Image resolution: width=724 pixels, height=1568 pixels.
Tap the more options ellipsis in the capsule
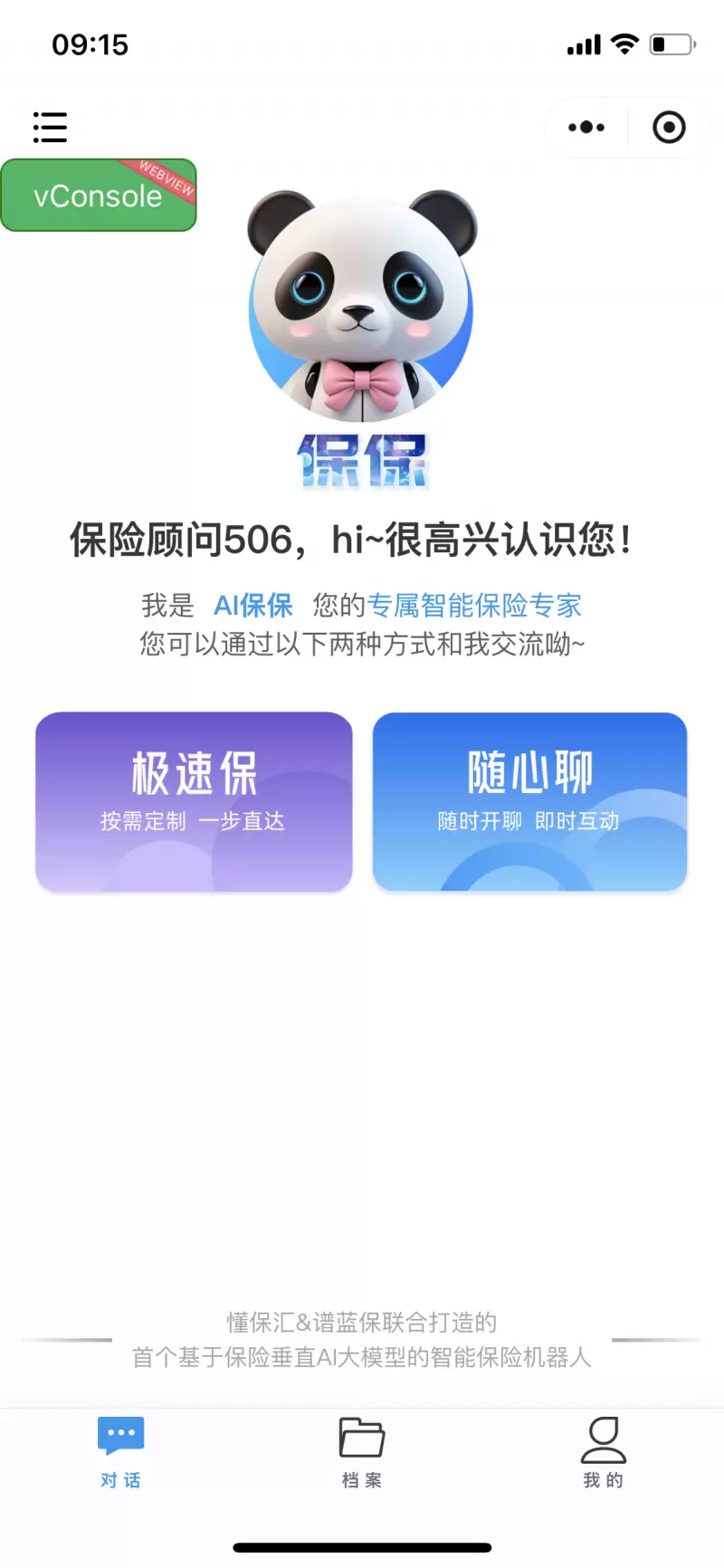click(x=585, y=127)
